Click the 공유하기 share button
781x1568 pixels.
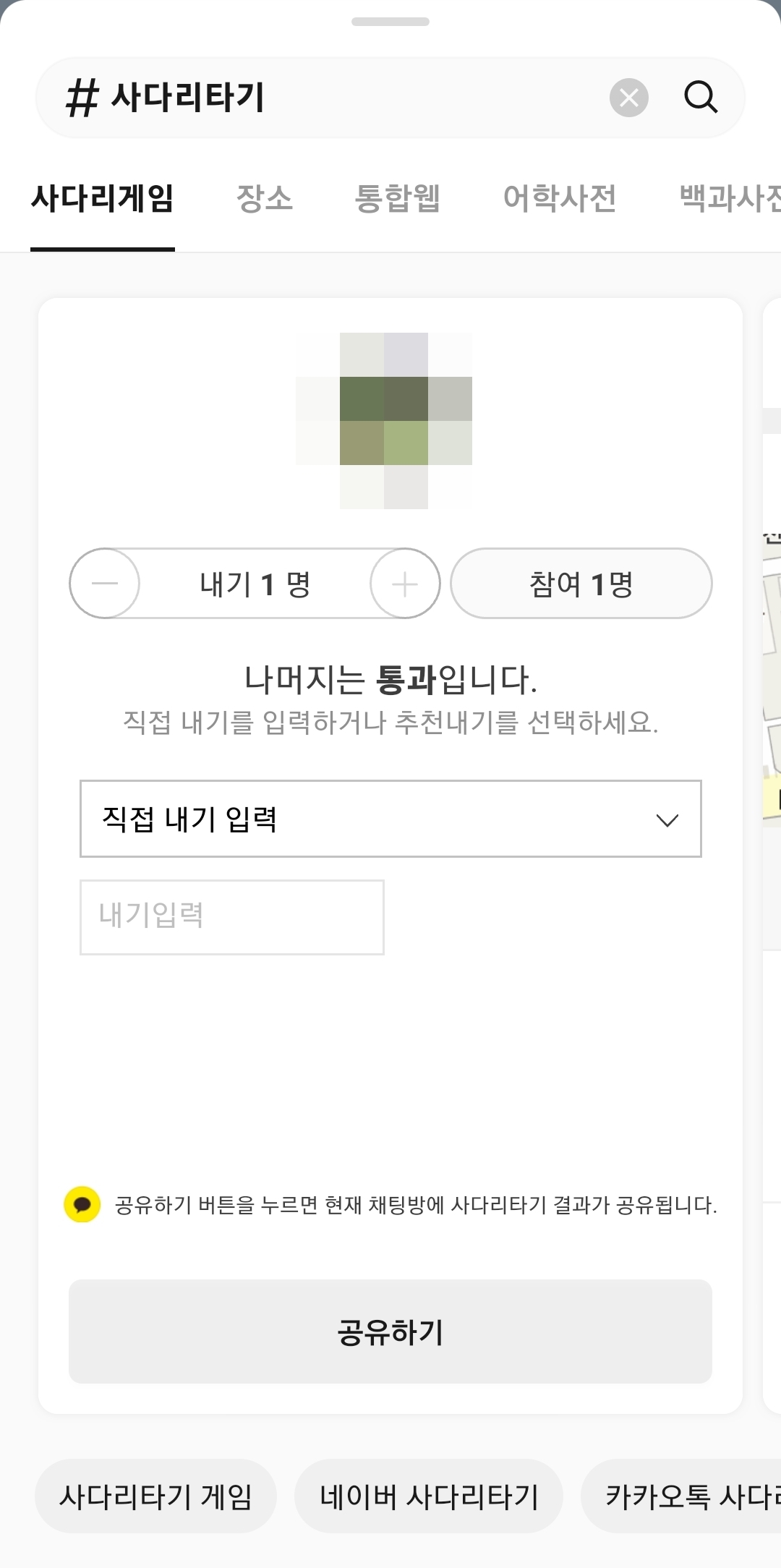click(390, 1331)
